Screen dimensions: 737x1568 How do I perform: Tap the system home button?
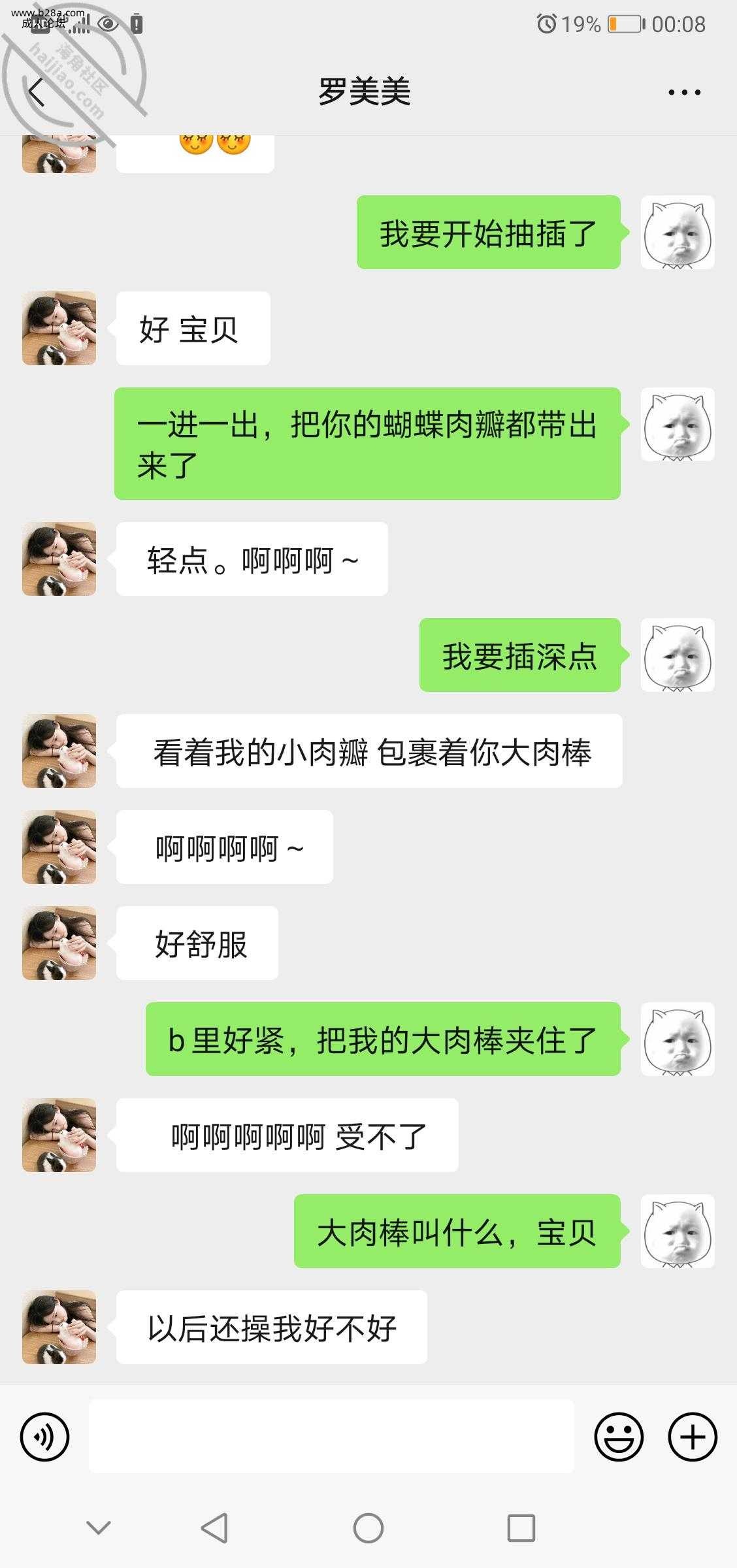coord(368,1528)
